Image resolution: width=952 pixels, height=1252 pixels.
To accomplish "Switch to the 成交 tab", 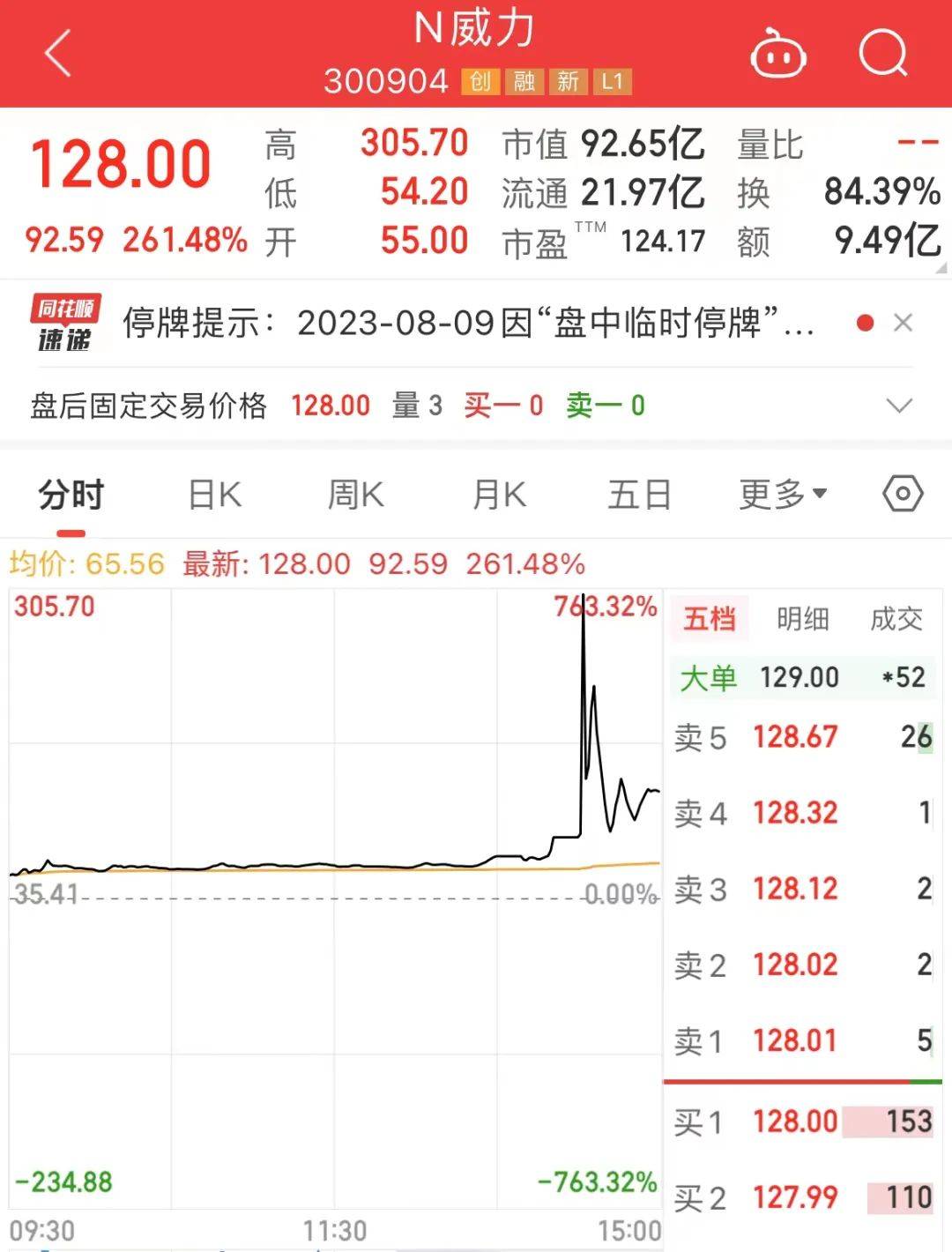I will click(896, 619).
